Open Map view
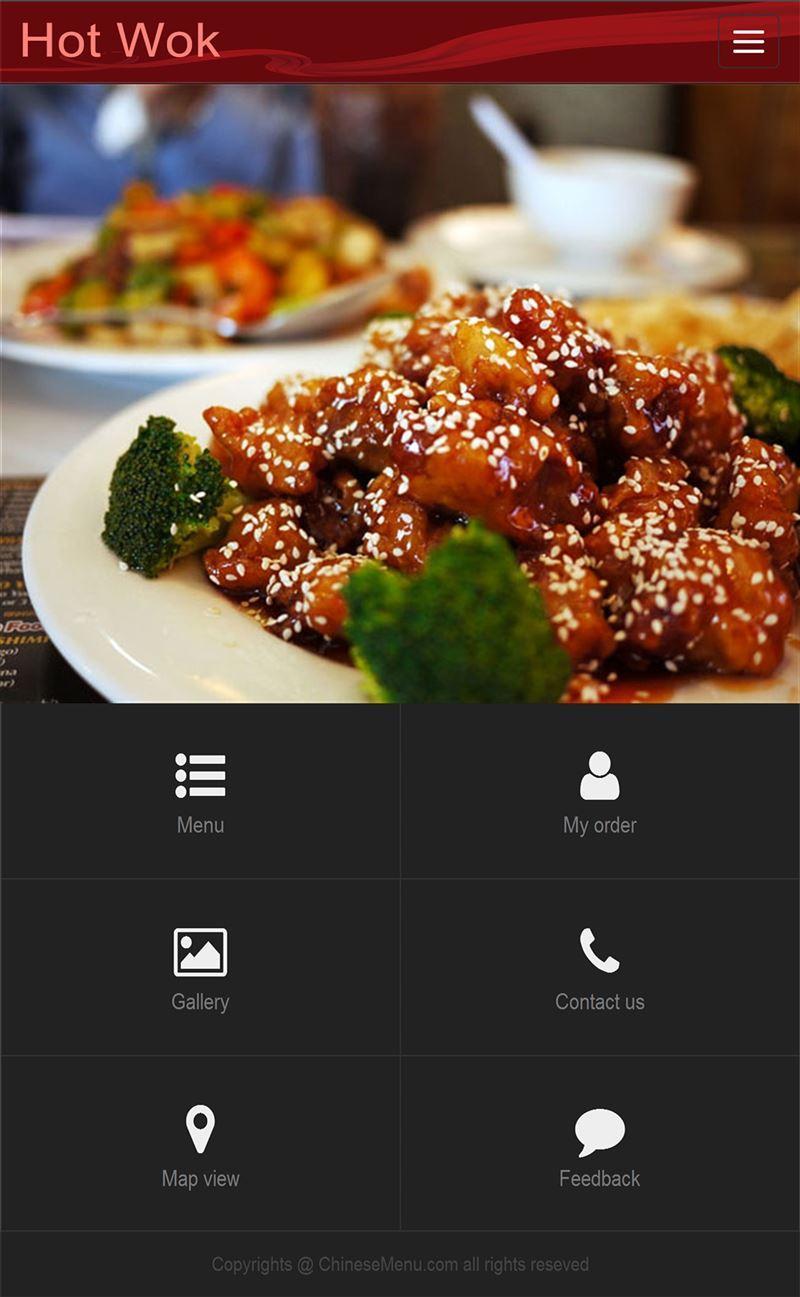This screenshot has height=1297, width=800. click(x=200, y=1144)
